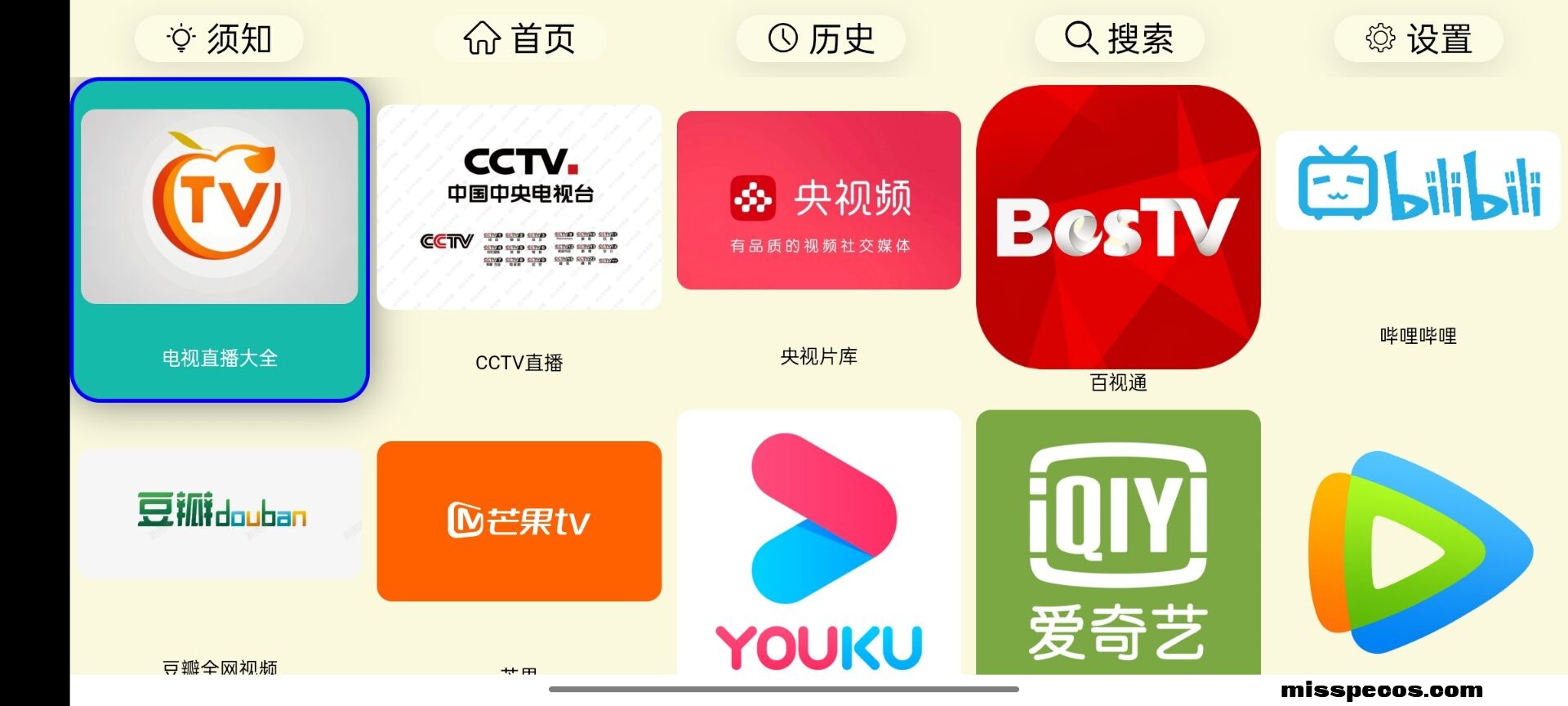Open the 搜索 search tab

tap(1119, 38)
